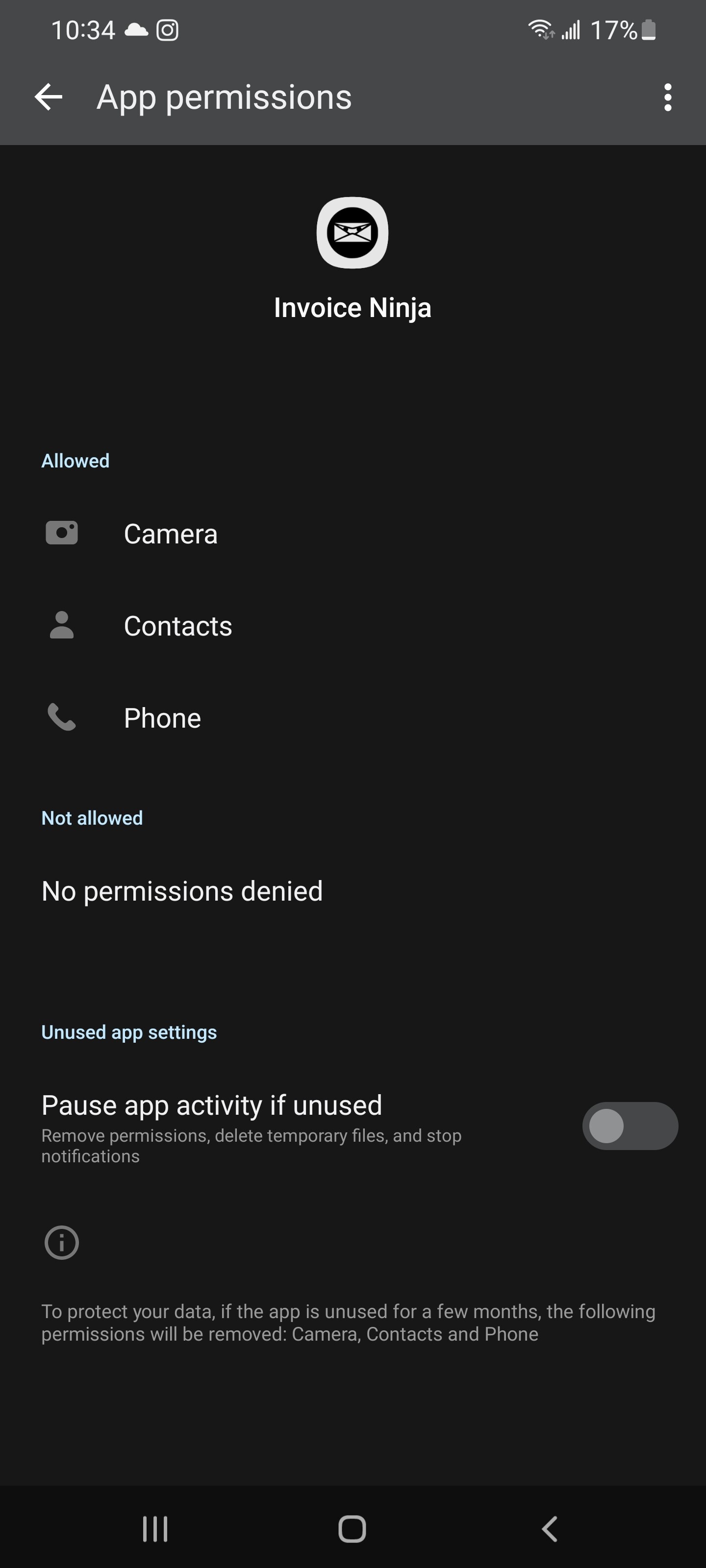The image size is (706, 1568).
Task: Open the three-dot overflow menu
Action: click(668, 98)
